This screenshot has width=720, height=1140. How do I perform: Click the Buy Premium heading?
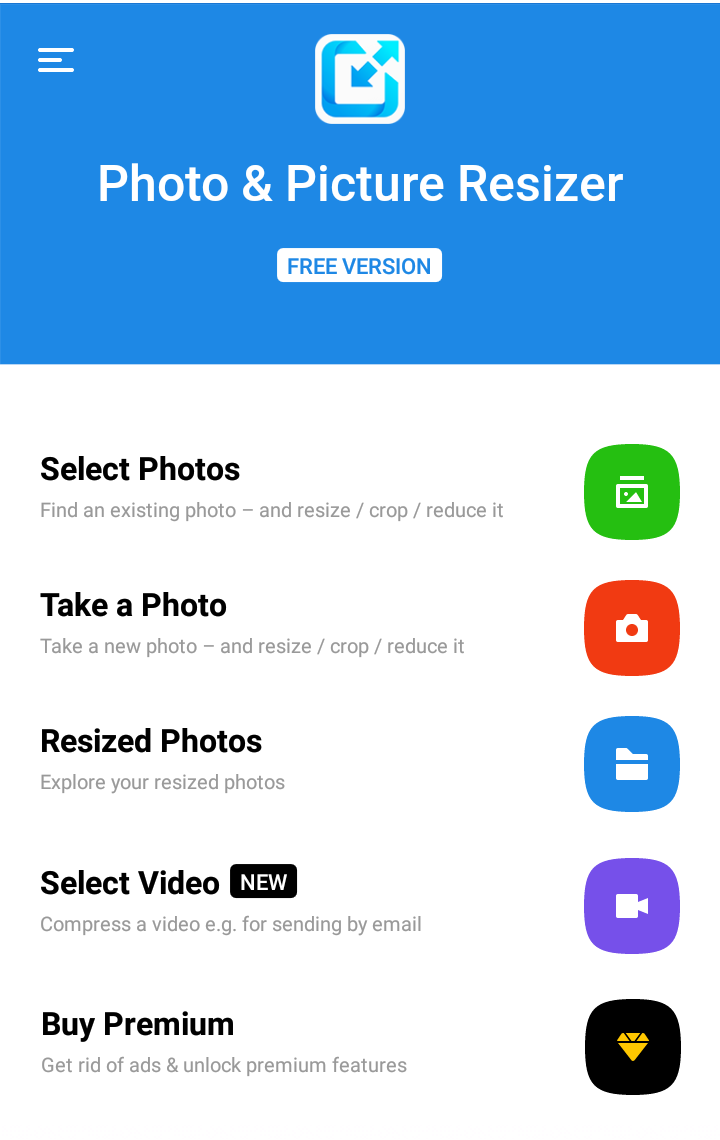(136, 1024)
